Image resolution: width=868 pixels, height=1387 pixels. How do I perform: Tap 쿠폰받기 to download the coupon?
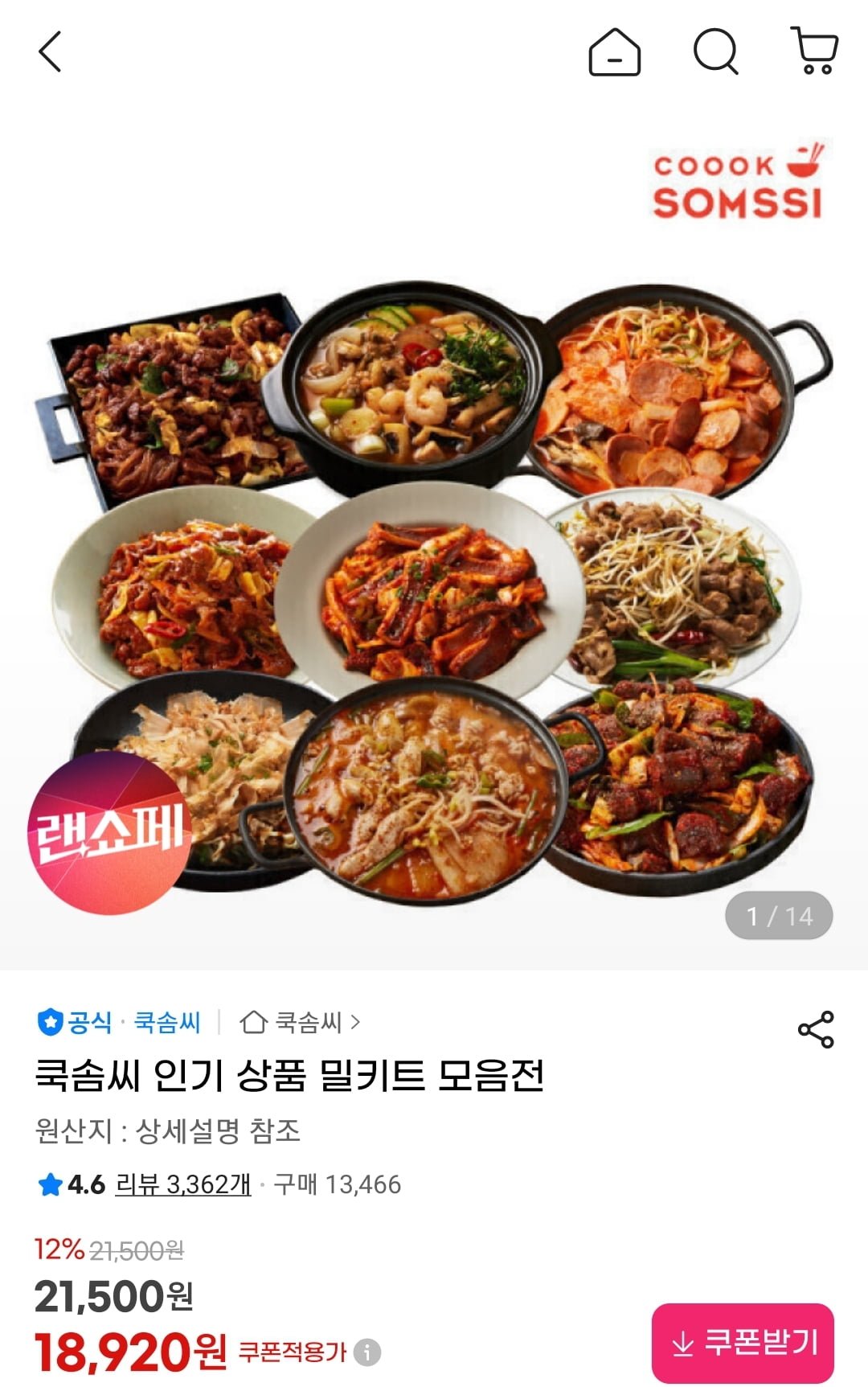pyautogui.click(x=743, y=1343)
